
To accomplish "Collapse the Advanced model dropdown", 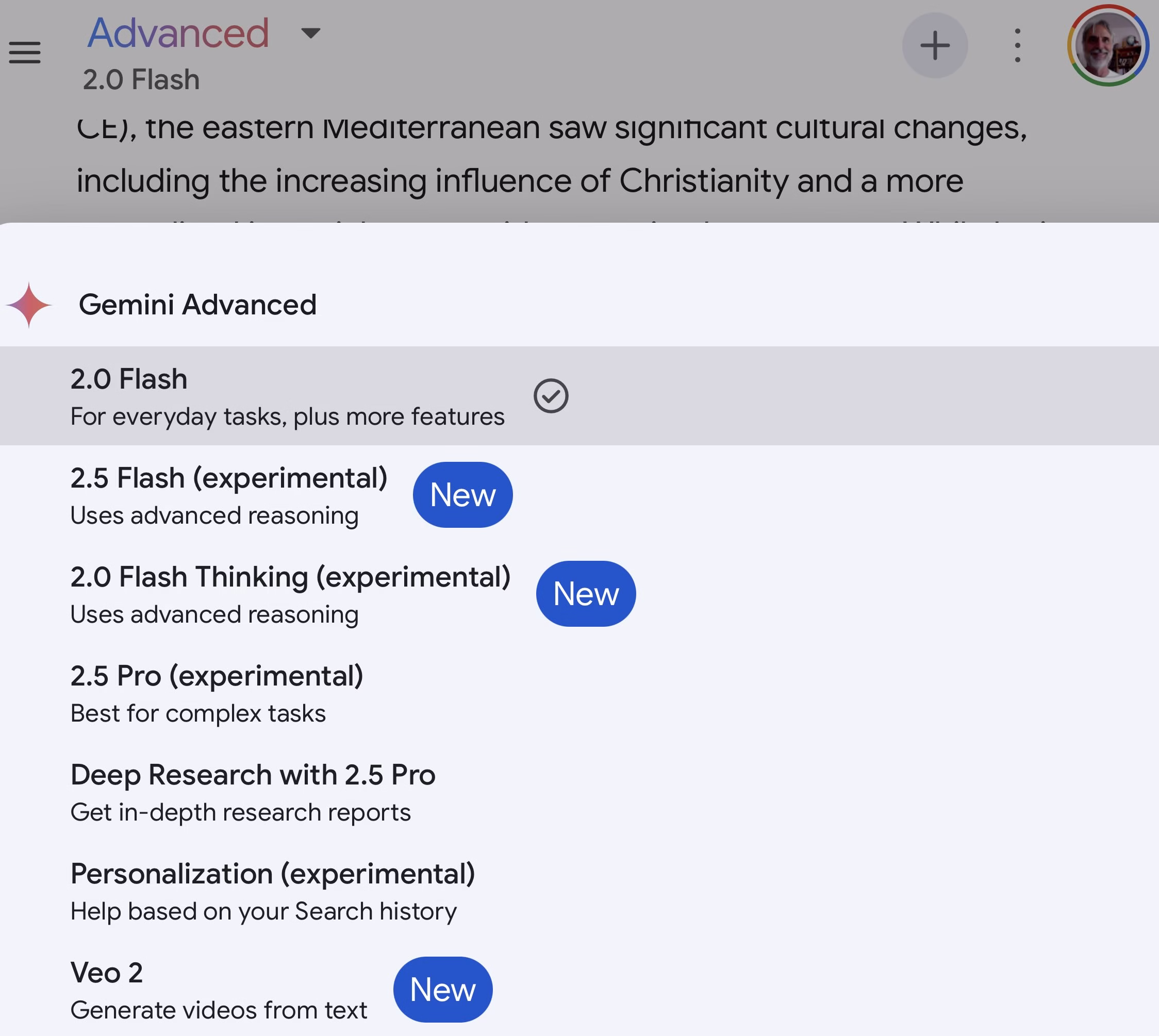I will click(x=310, y=33).
